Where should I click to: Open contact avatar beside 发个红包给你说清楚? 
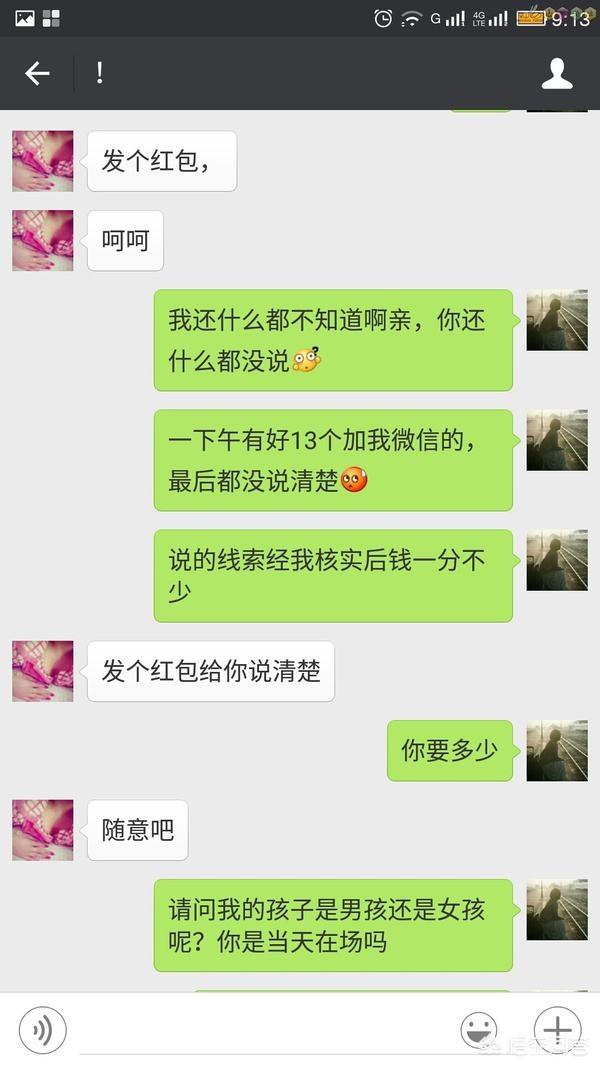[43, 670]
